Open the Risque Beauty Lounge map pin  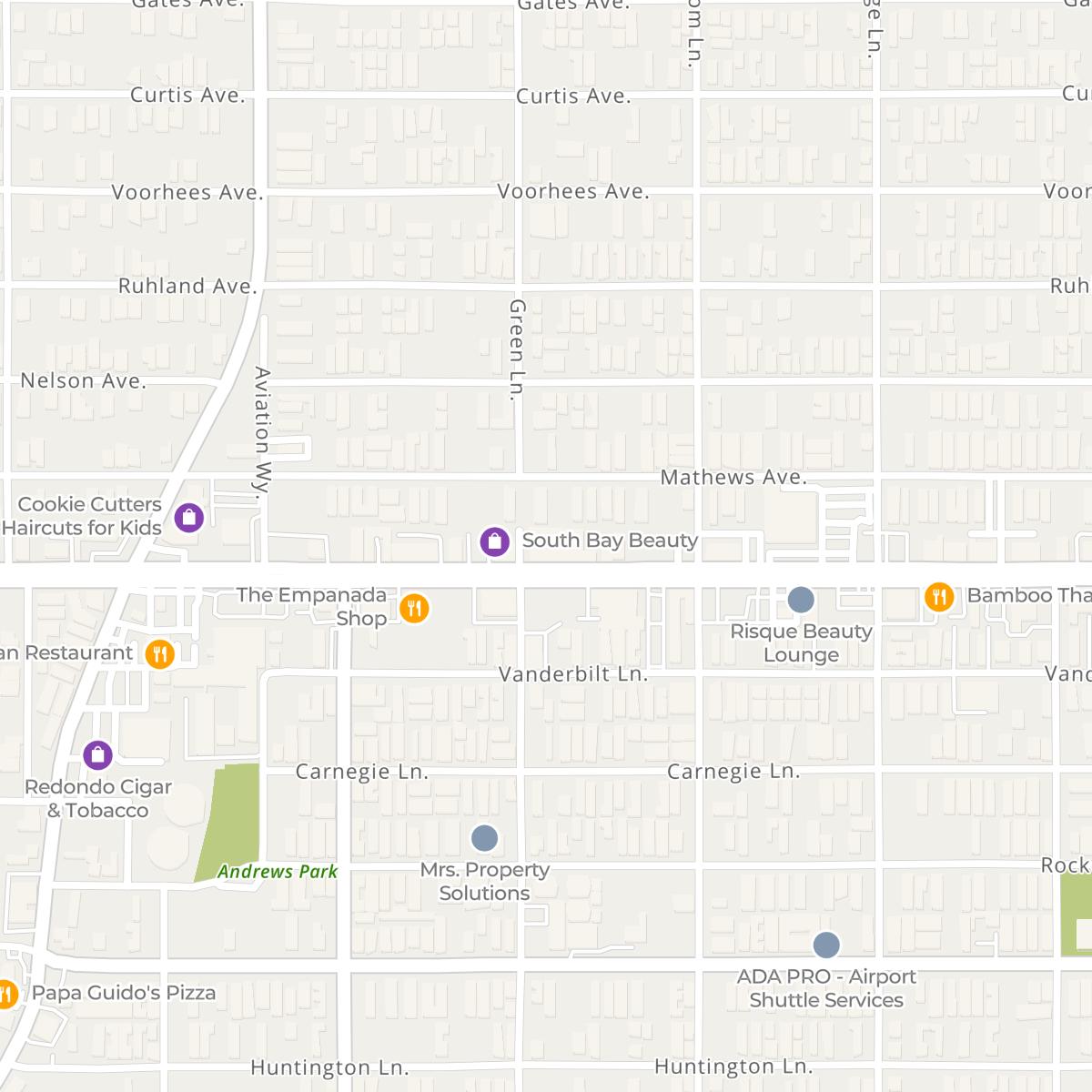[x=801, y=599]
